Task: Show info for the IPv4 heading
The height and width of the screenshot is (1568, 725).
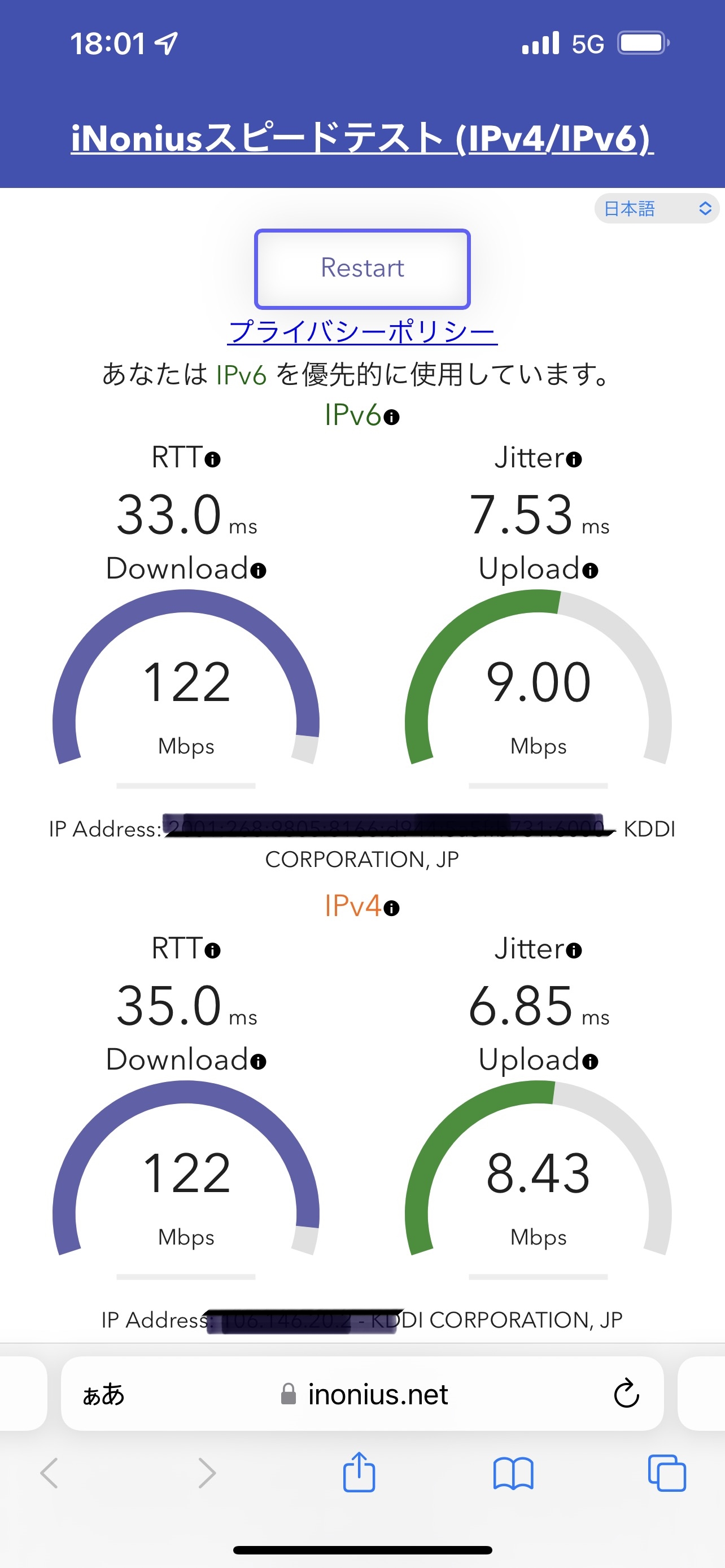Action: pyautogui.click(x=392, y=909)
